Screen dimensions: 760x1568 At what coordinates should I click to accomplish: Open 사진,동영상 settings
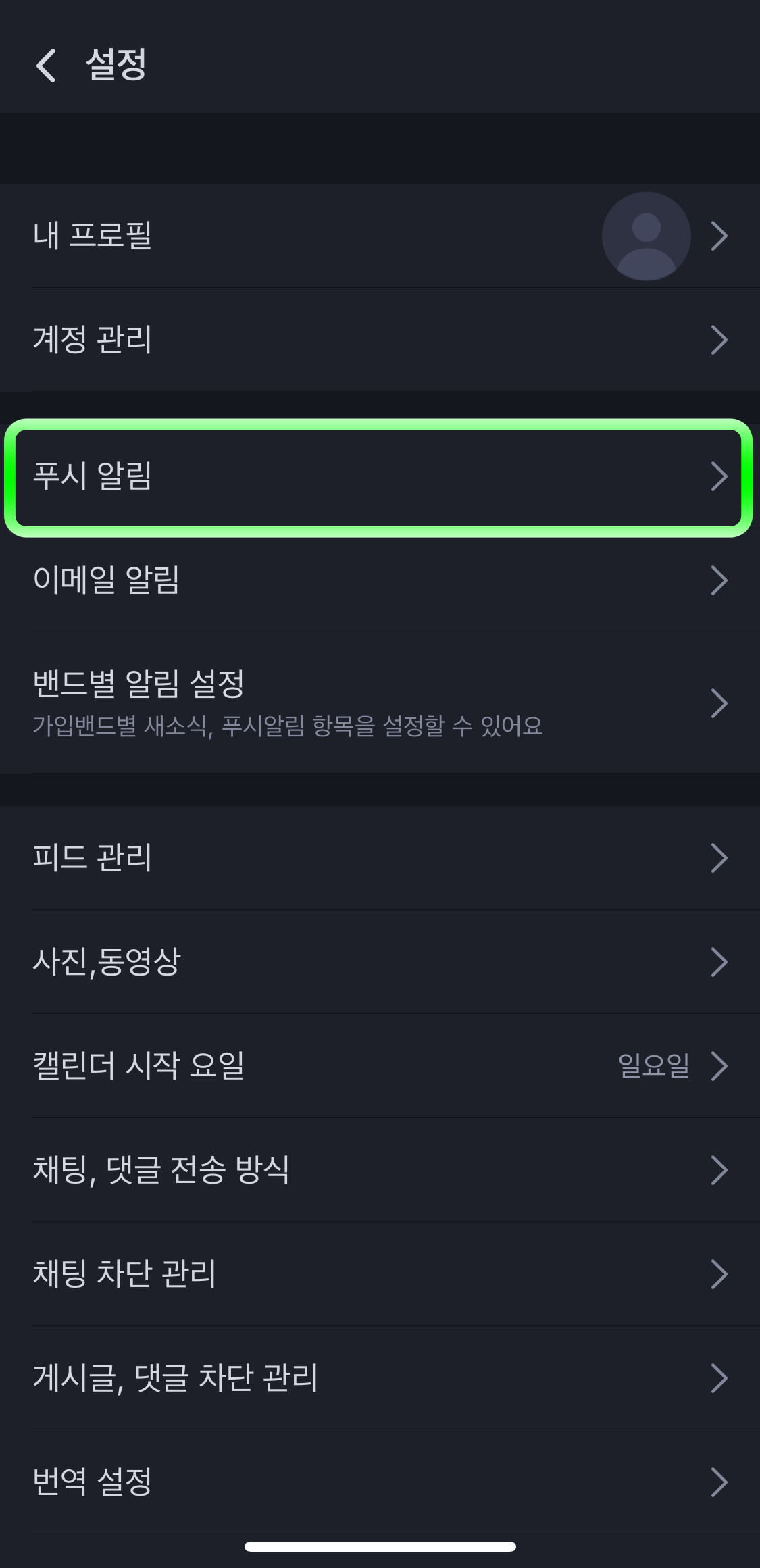(270, 963)
